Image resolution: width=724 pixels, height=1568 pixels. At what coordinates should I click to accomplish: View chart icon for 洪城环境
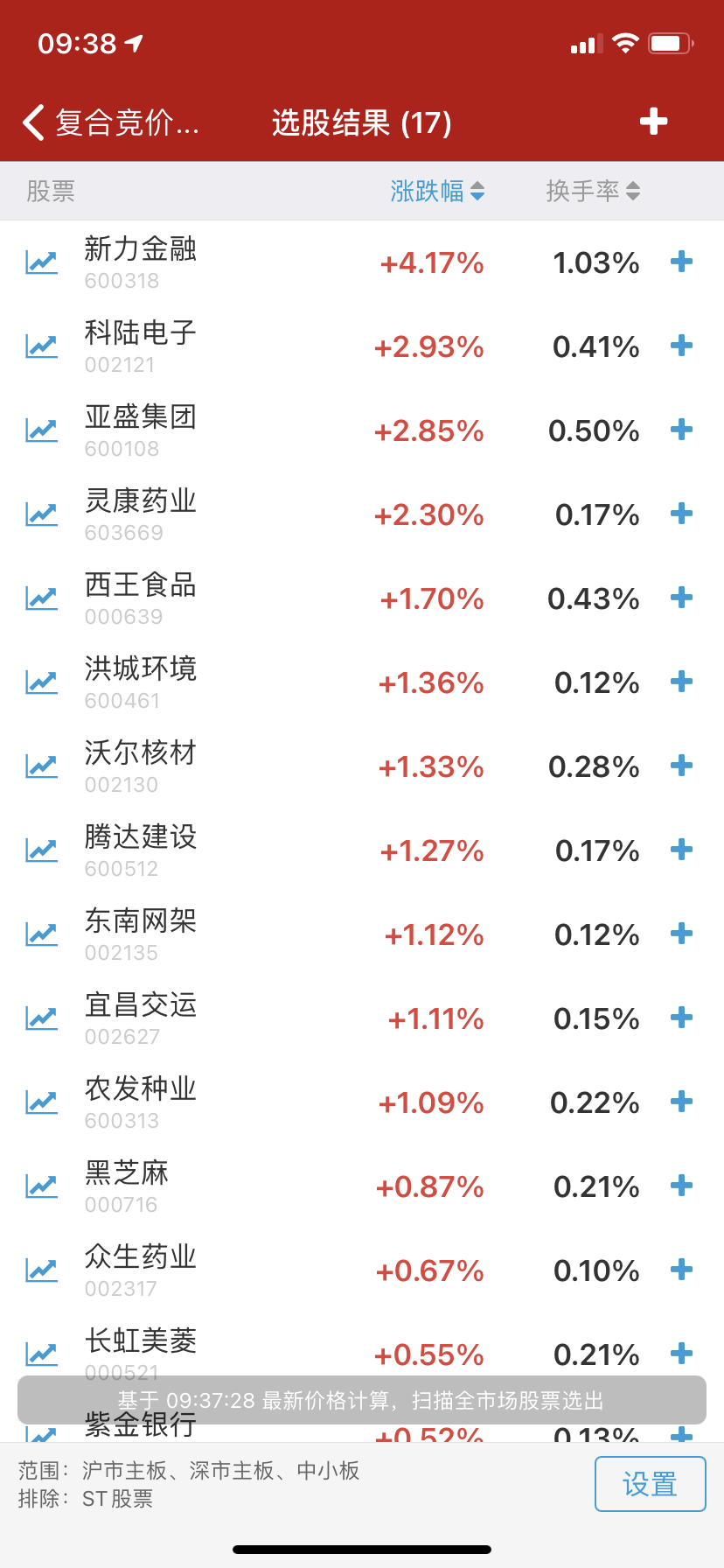[41, 682]
